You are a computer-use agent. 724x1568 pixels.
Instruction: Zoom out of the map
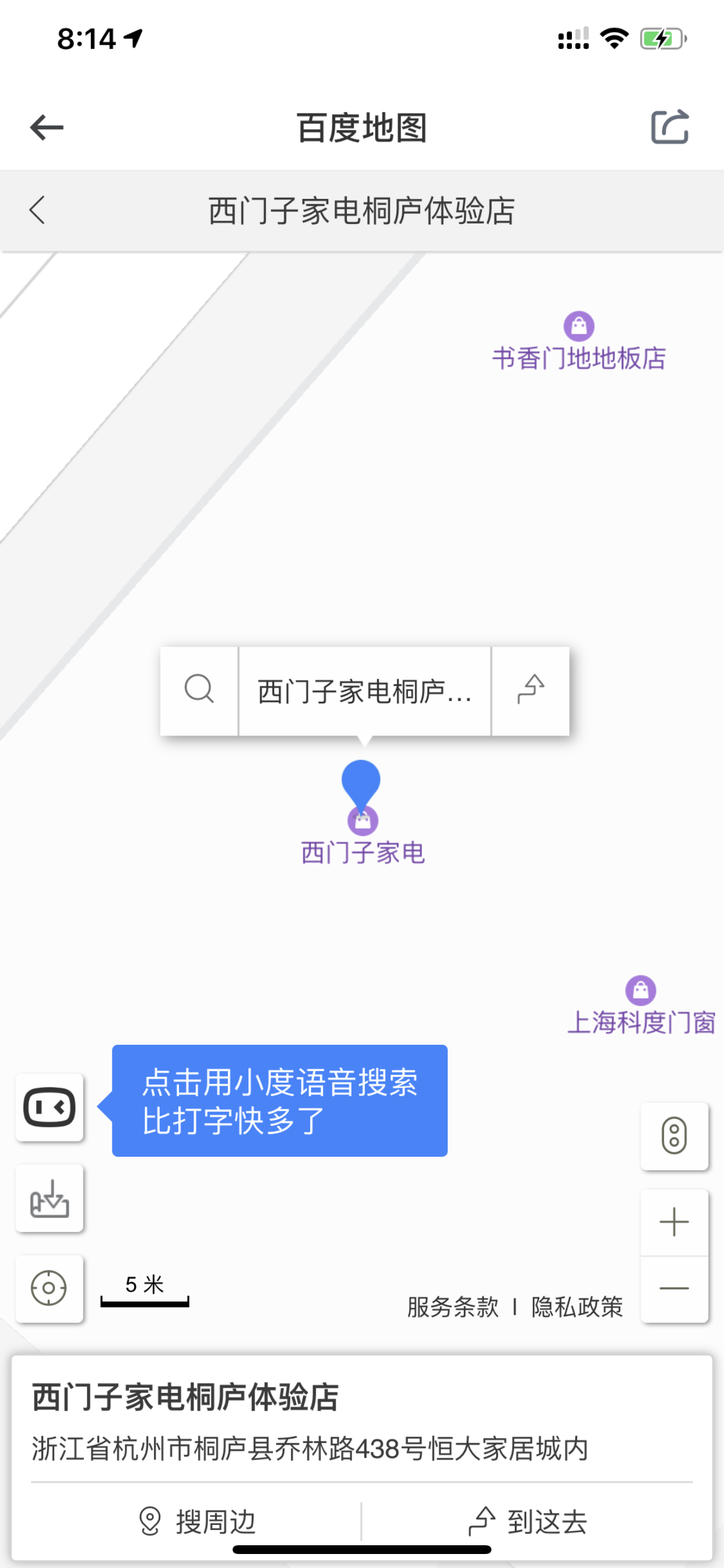[x=674, y=1289]
